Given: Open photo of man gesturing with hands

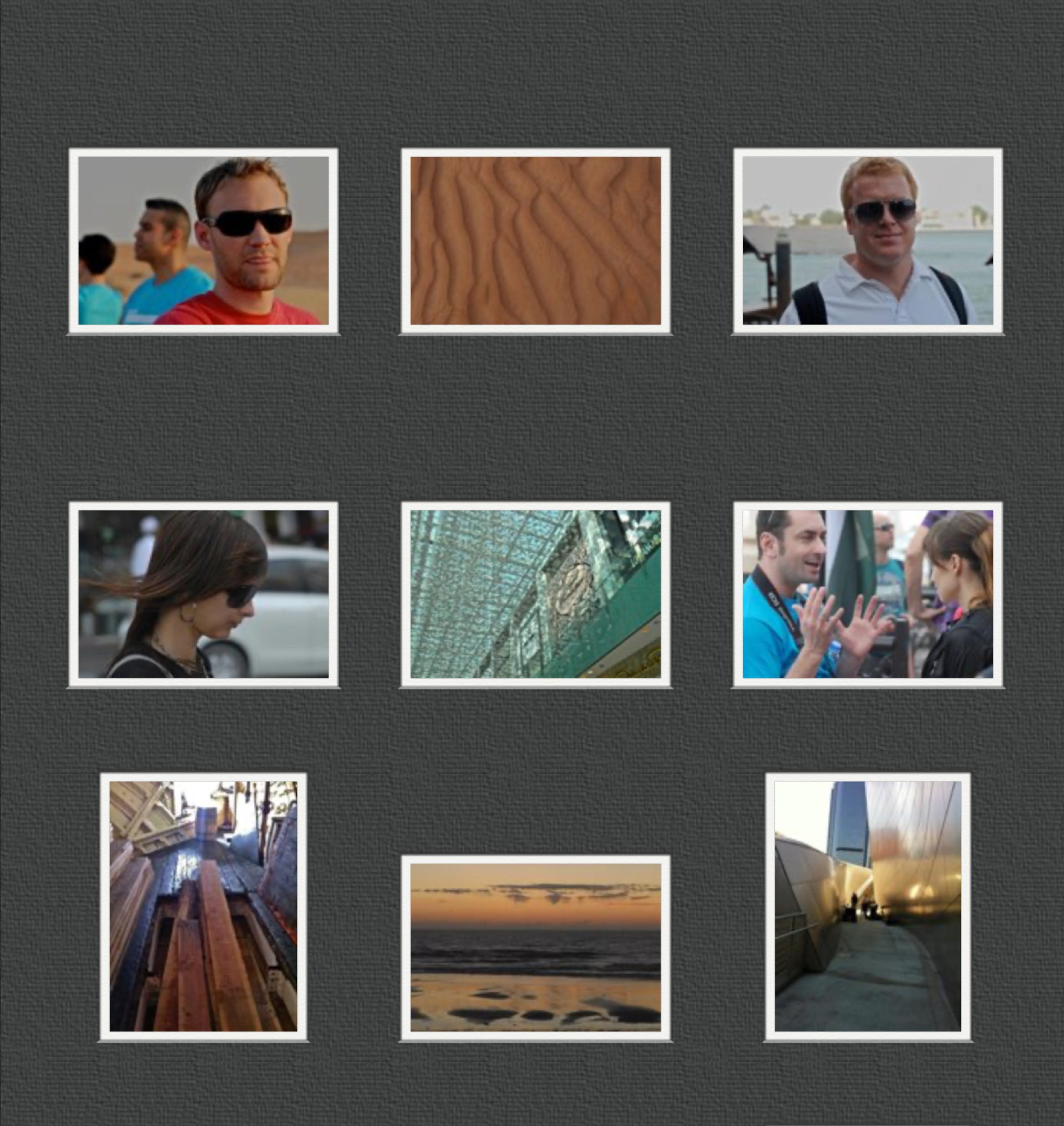Looking at the screenshot, I should click(868, 594).
